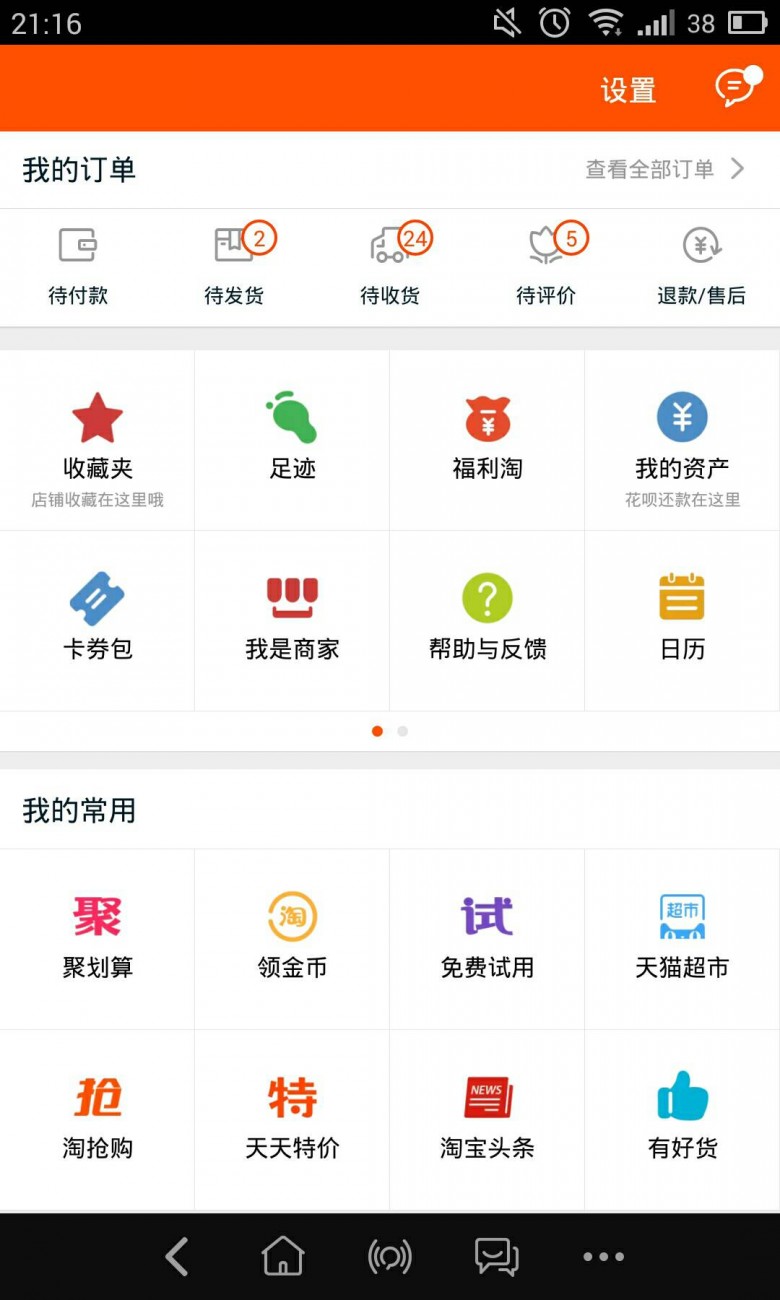
Task: Open 待收货 orders awaiting receipt
Action: 390,266
